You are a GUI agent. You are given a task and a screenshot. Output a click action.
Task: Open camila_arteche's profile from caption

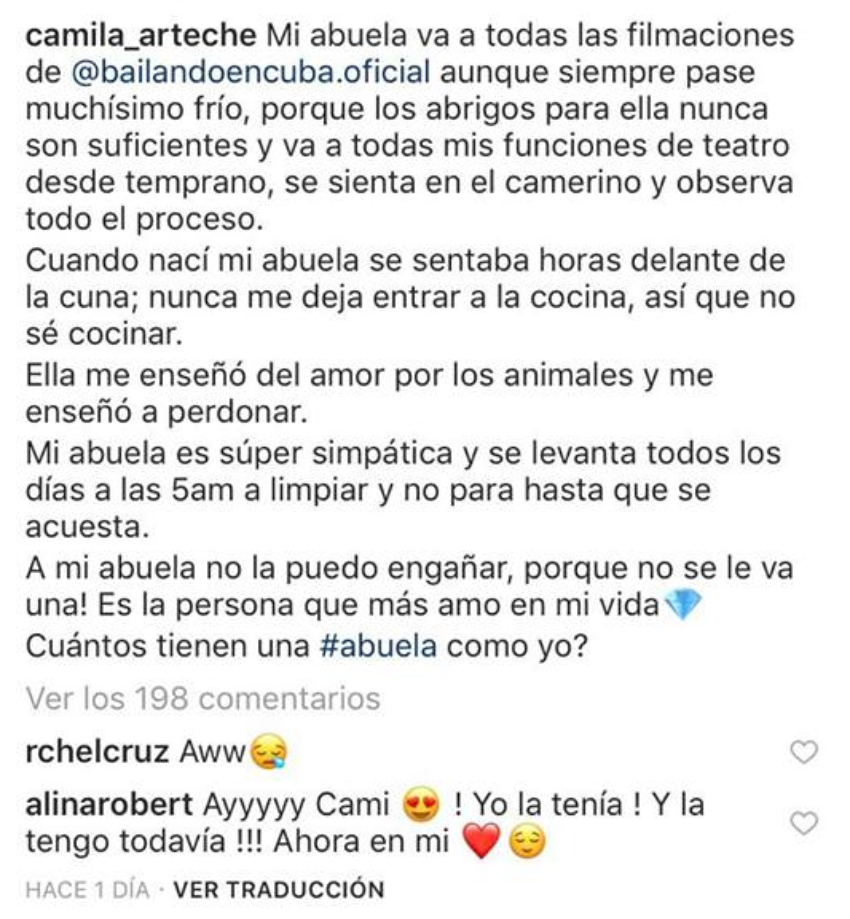pos(141,36)
